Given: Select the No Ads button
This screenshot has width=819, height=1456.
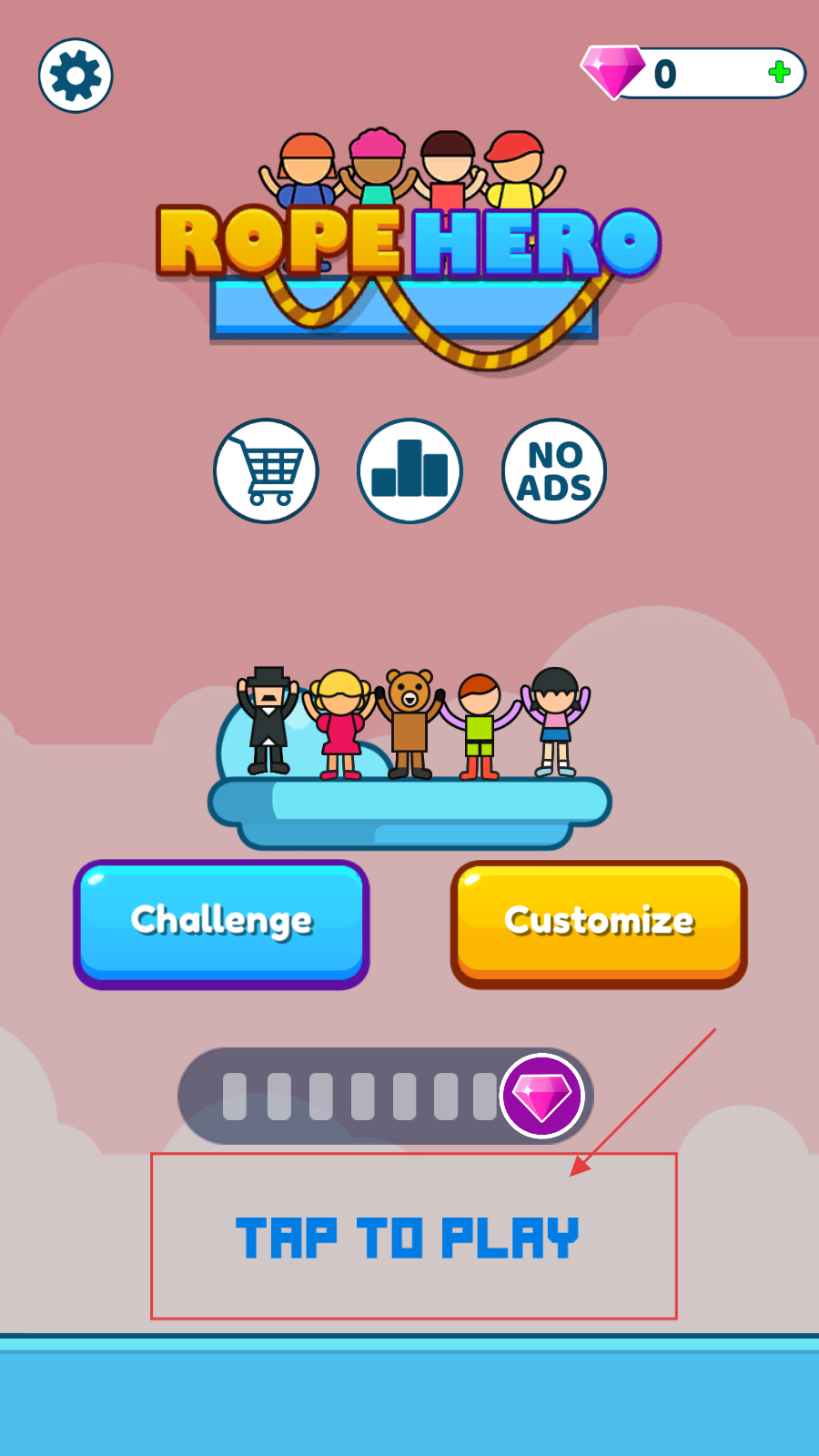Looking at the screenshot, I should pyautogui.click(x=554, y=470).
